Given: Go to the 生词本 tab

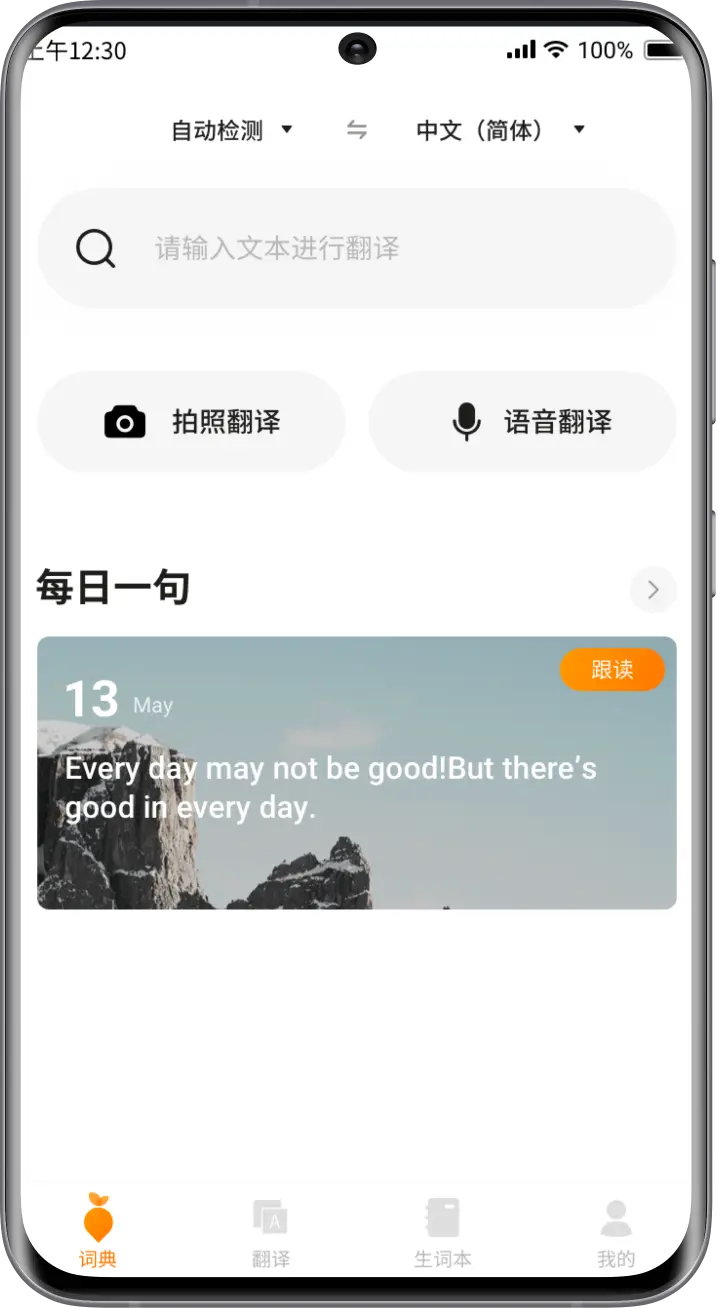Looking at the screenshot, I should tap(443, 1232).
